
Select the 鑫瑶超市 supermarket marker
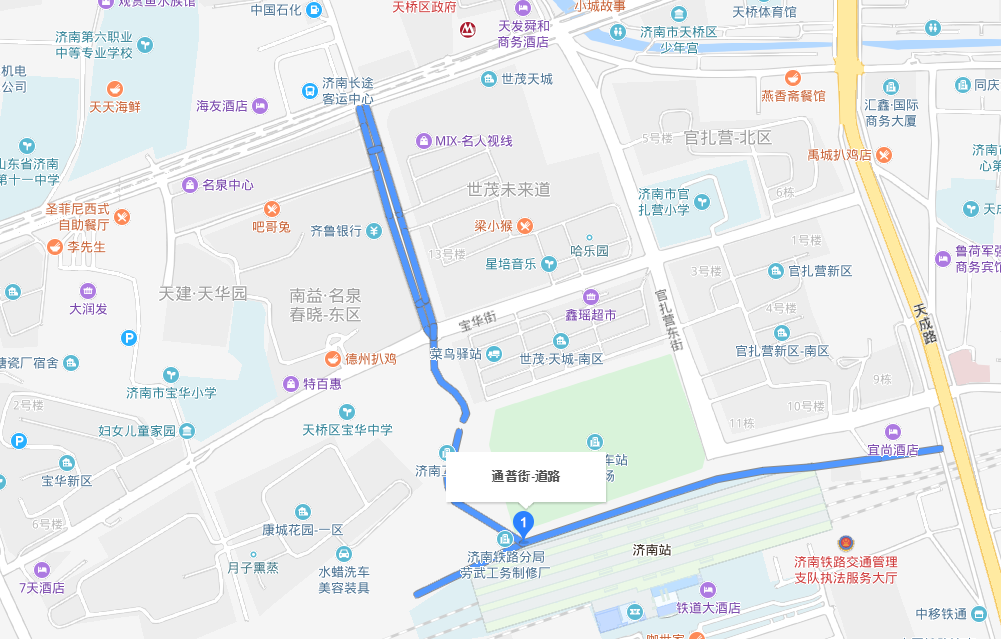[x=591, y=297]
